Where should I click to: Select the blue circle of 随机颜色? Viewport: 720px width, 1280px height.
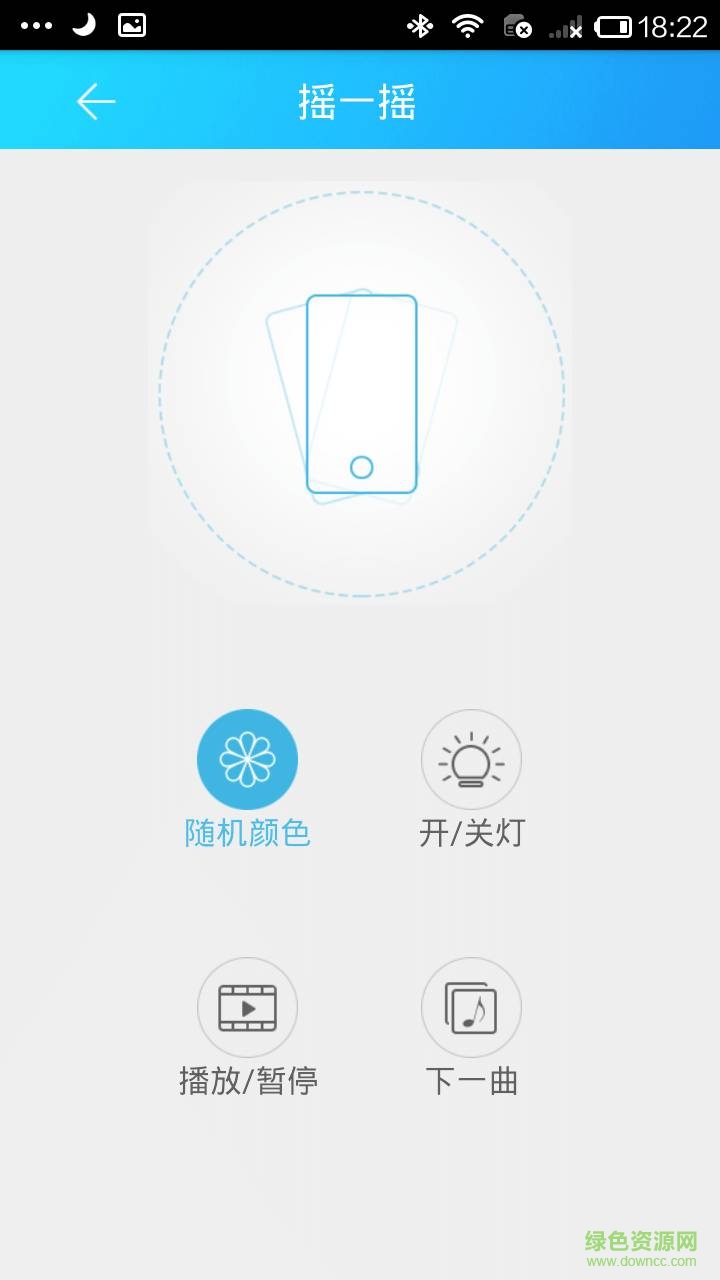coord(248,759)
